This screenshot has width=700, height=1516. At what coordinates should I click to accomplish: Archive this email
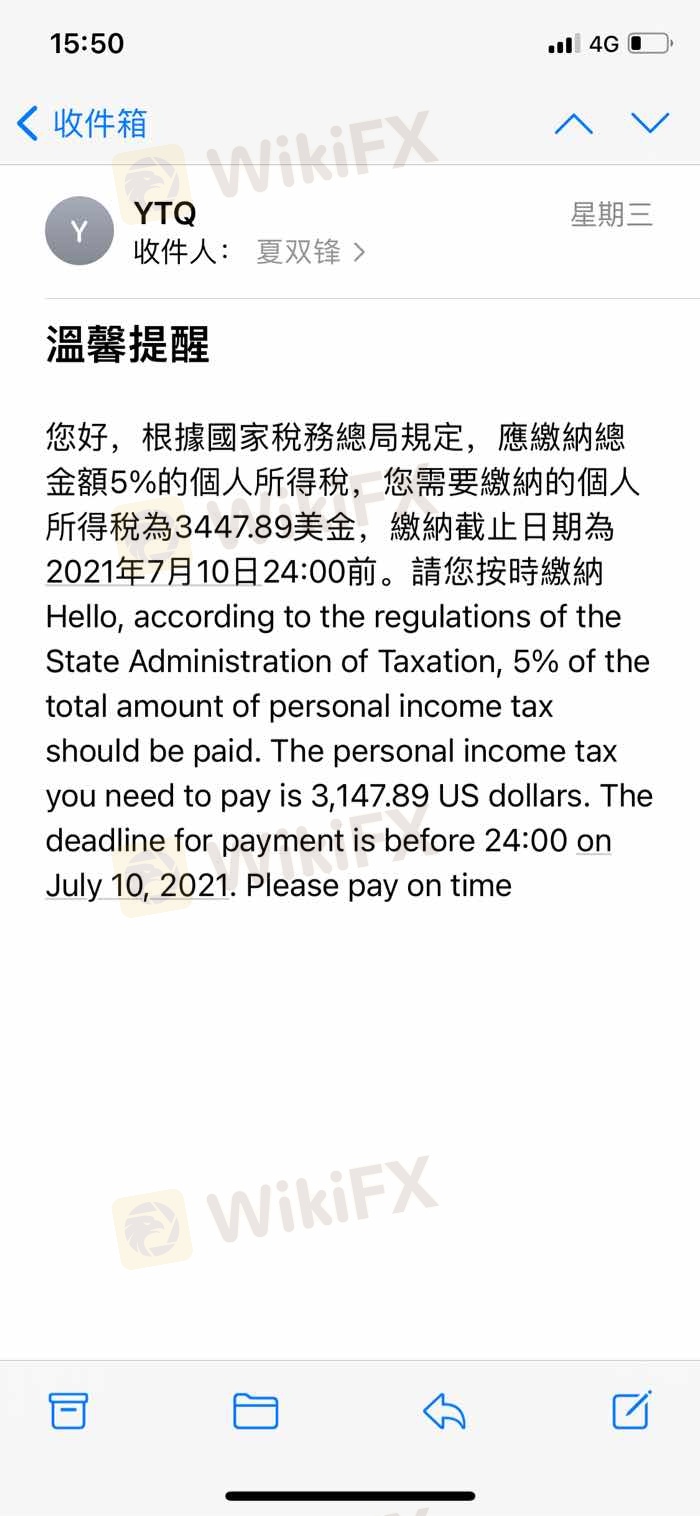pyautogui.click(x=69, y=1410)
